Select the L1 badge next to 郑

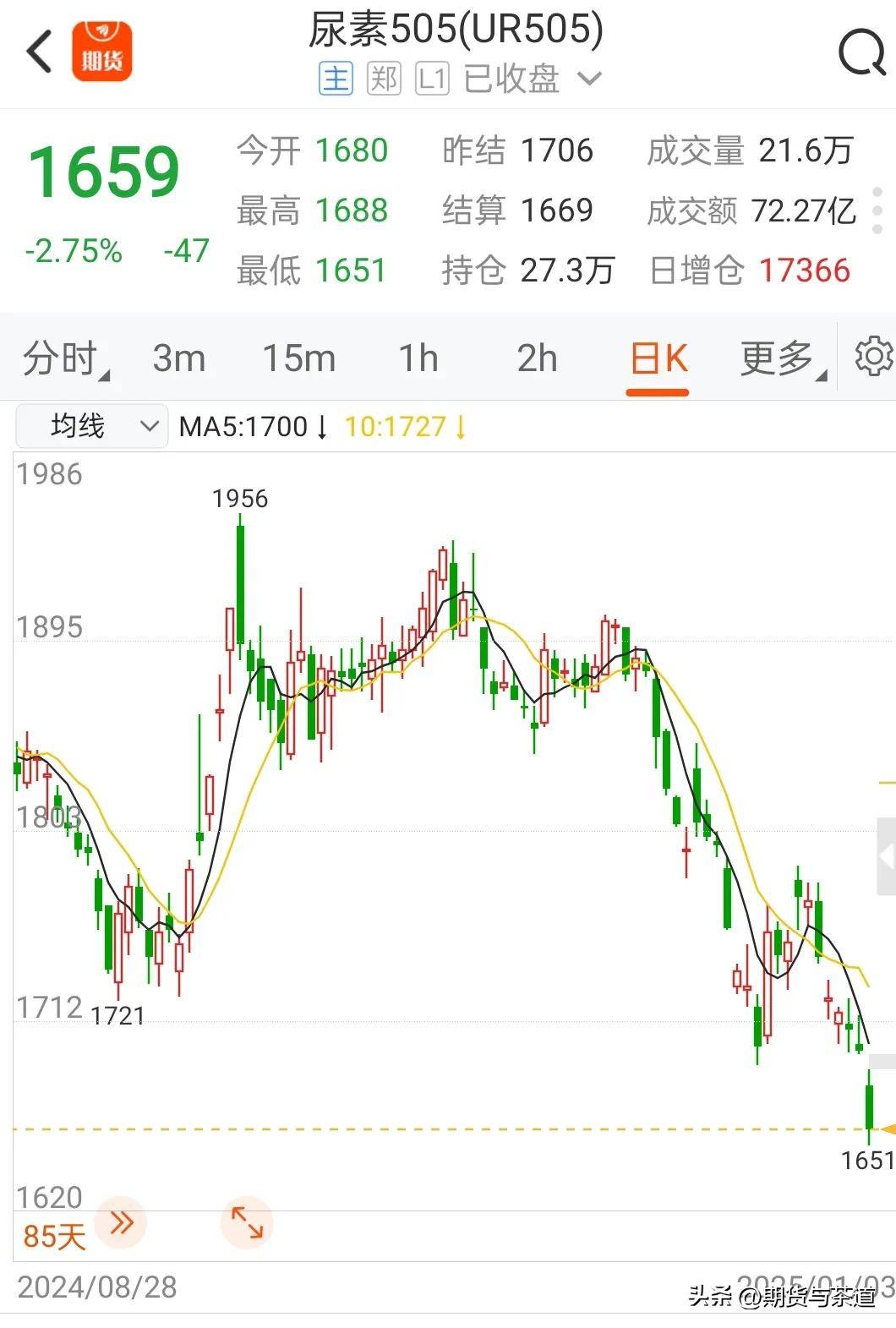point(432,79)
